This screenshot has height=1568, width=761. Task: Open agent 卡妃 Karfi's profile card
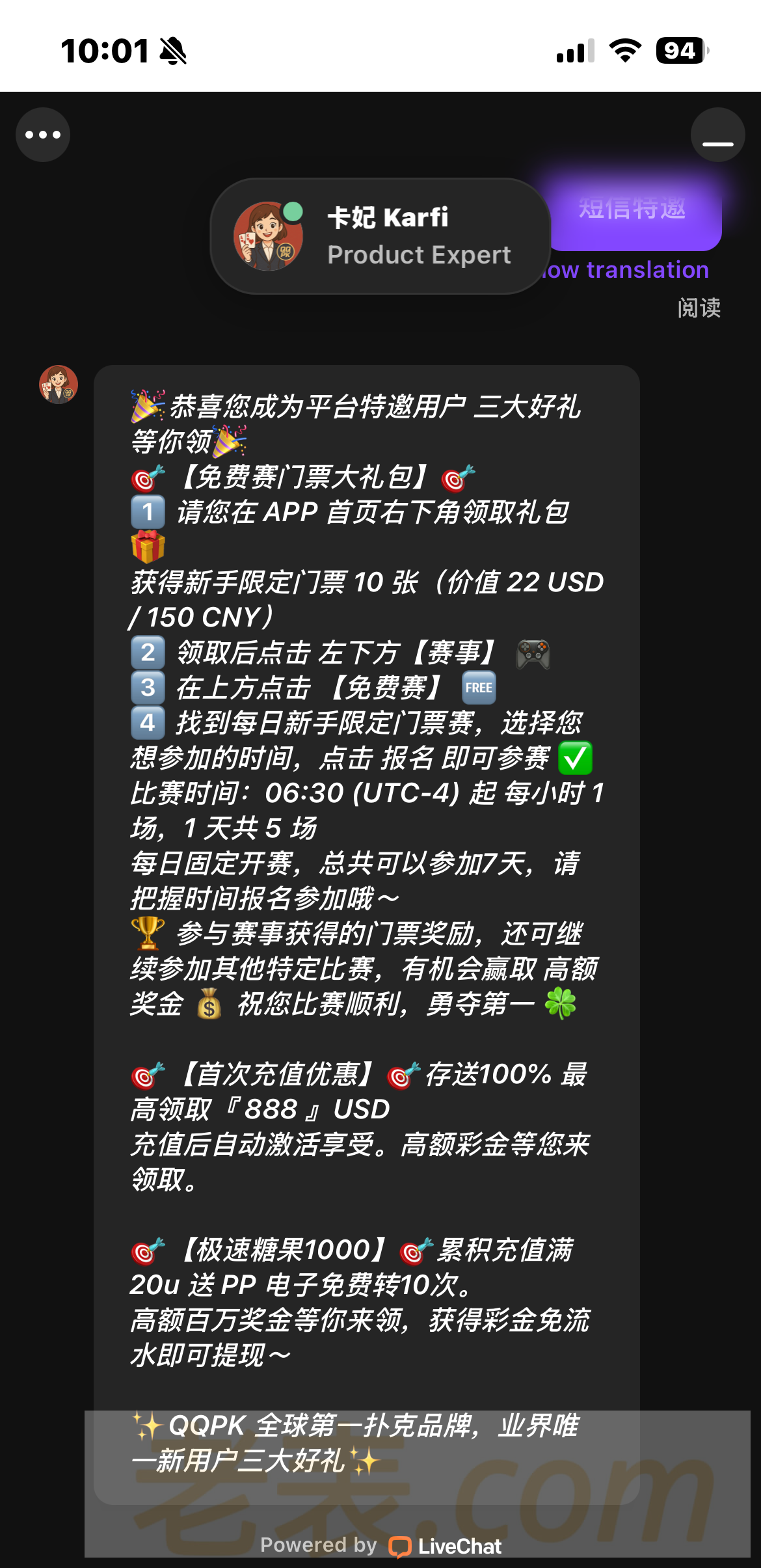380,236
